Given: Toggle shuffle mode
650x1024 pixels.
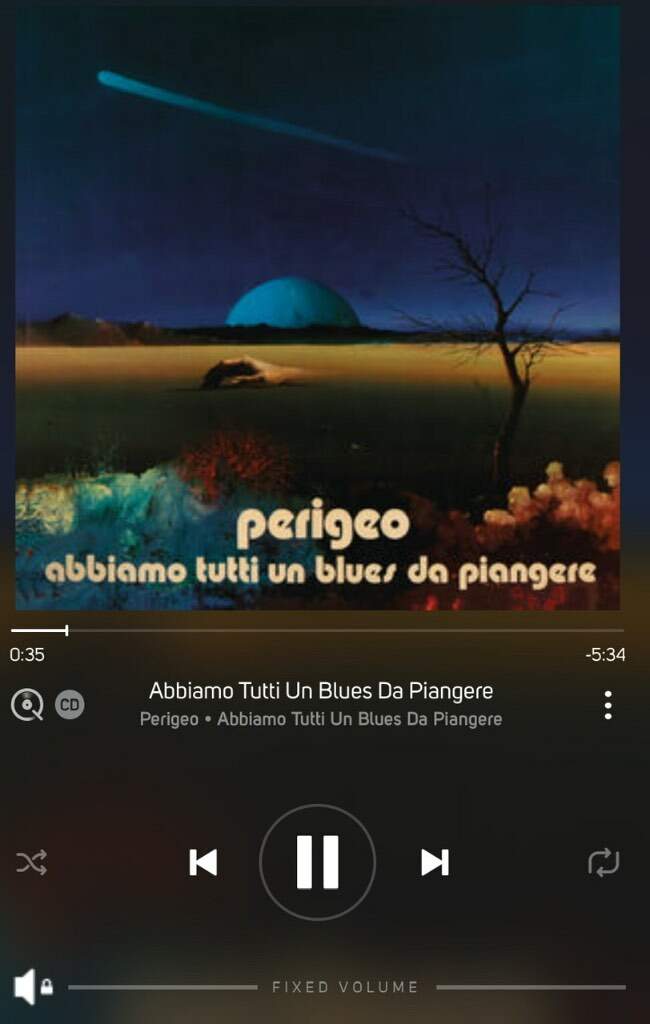Looking at the screenshot, I should [x=32, y=862].
